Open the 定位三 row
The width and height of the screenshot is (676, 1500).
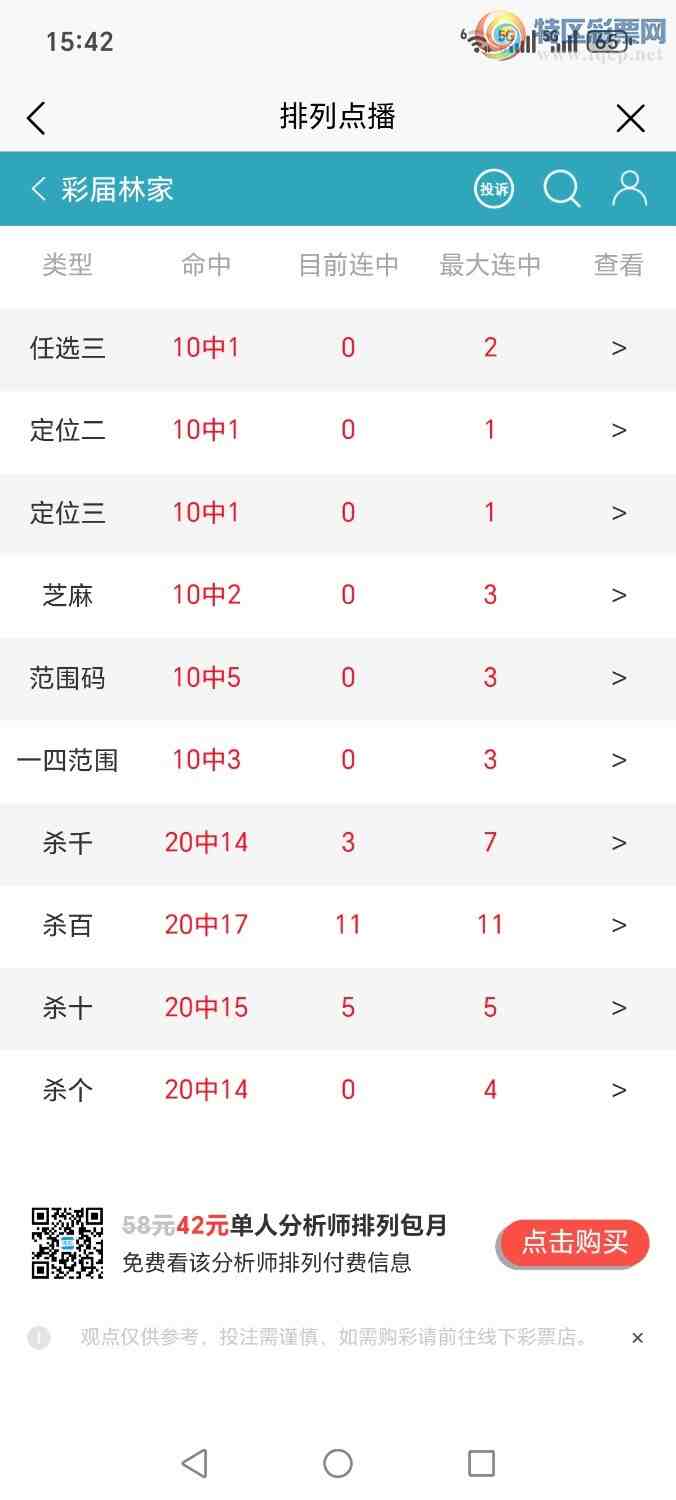[x=619, y=513]
